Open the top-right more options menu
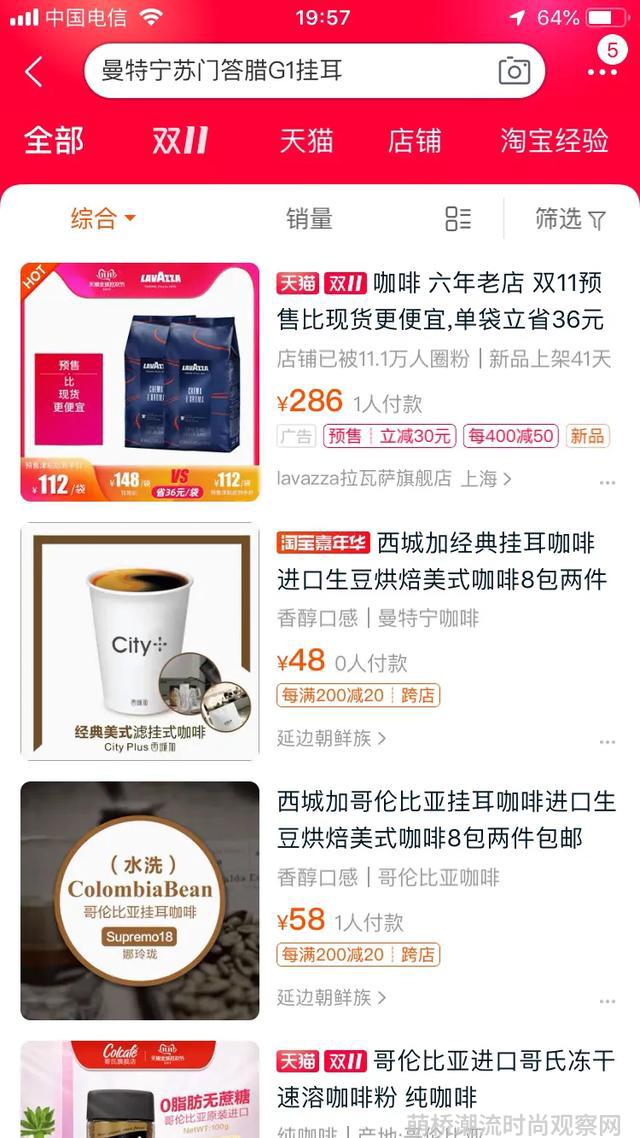This screenshot has width=640, height=1138. [x=602, y=72]
